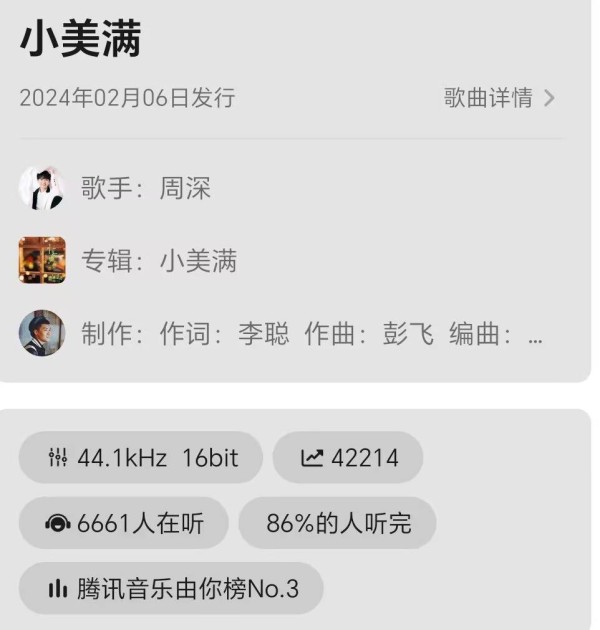Viewport: 600px width, 630px height.
Task: Open 腾讯音乐由你榜No.3 chart chip
Action: tap(171, 588)
